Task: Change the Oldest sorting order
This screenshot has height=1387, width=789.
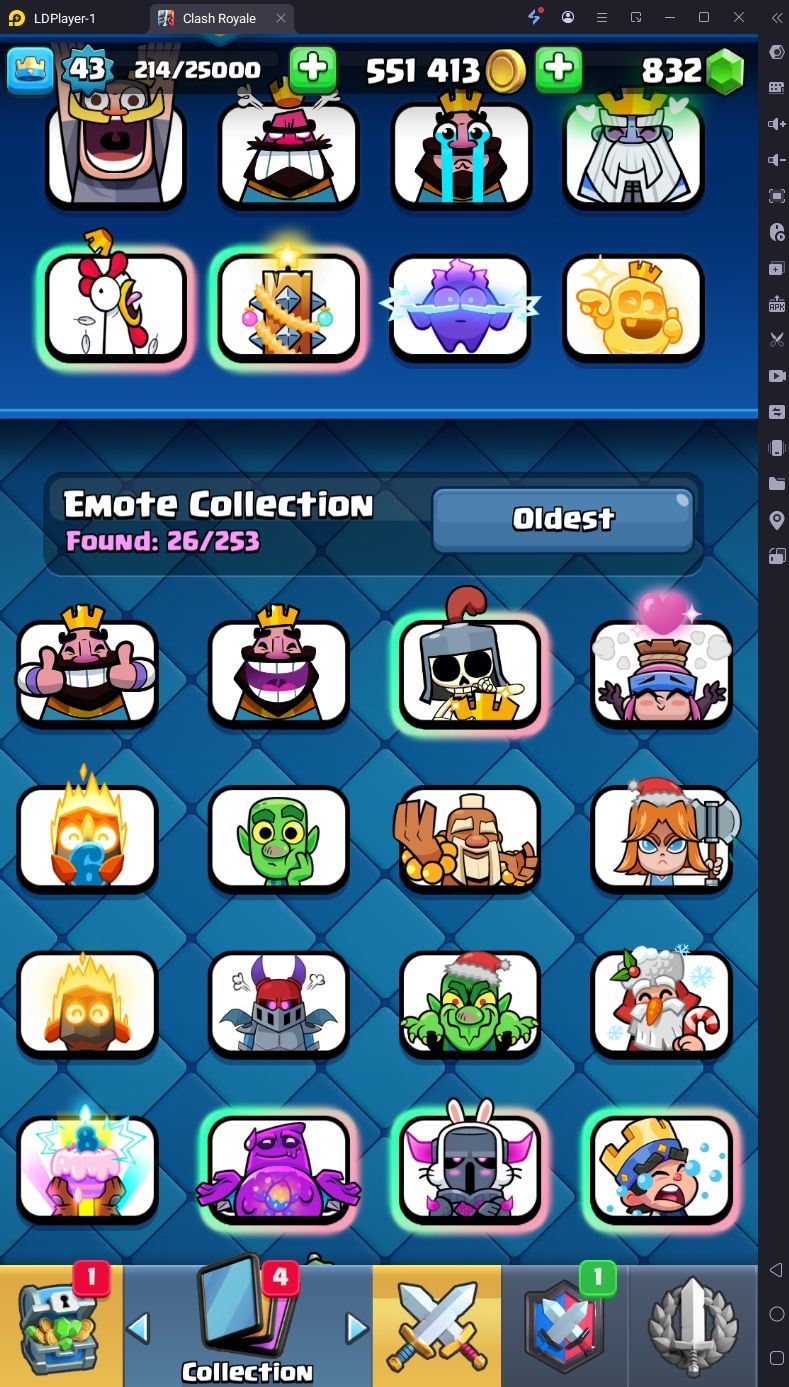Action: [563, 519]
